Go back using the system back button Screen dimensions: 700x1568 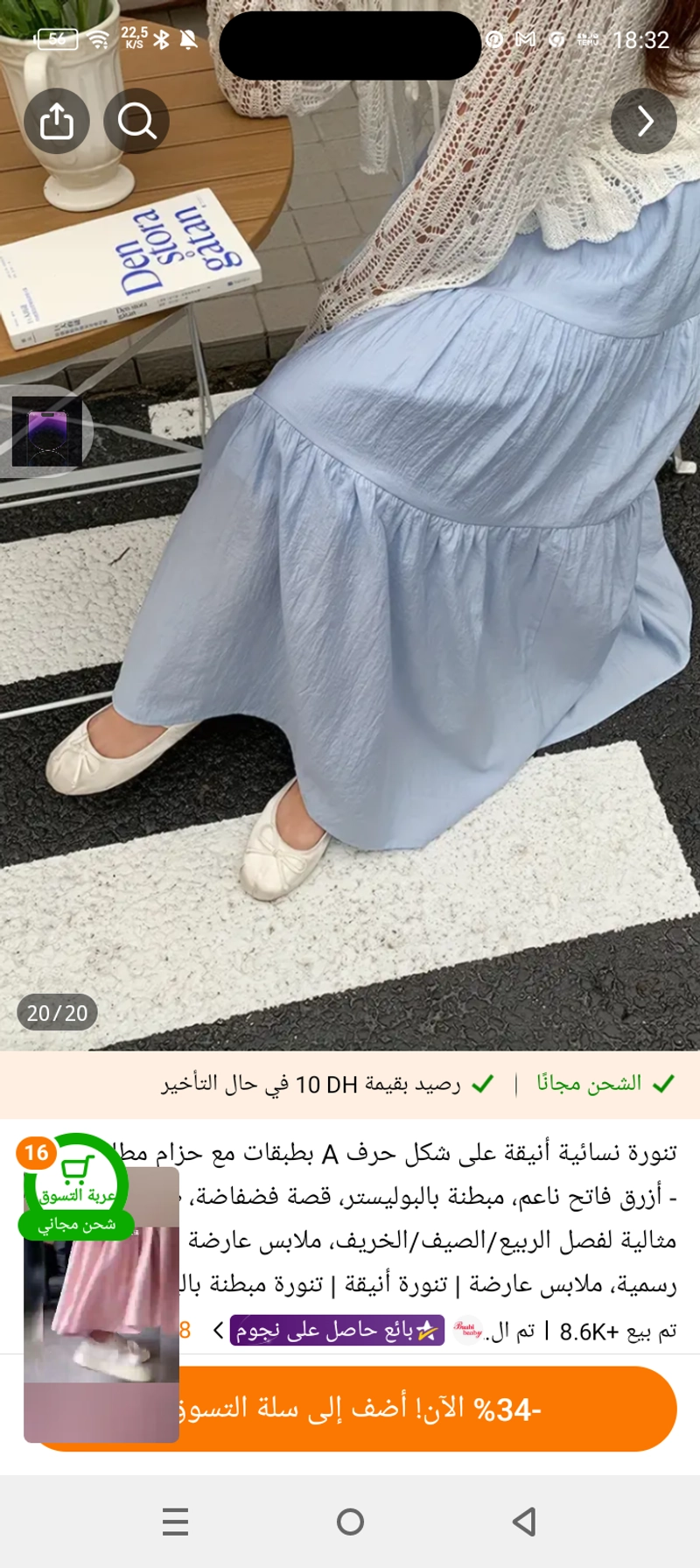tap(524, 1522)
